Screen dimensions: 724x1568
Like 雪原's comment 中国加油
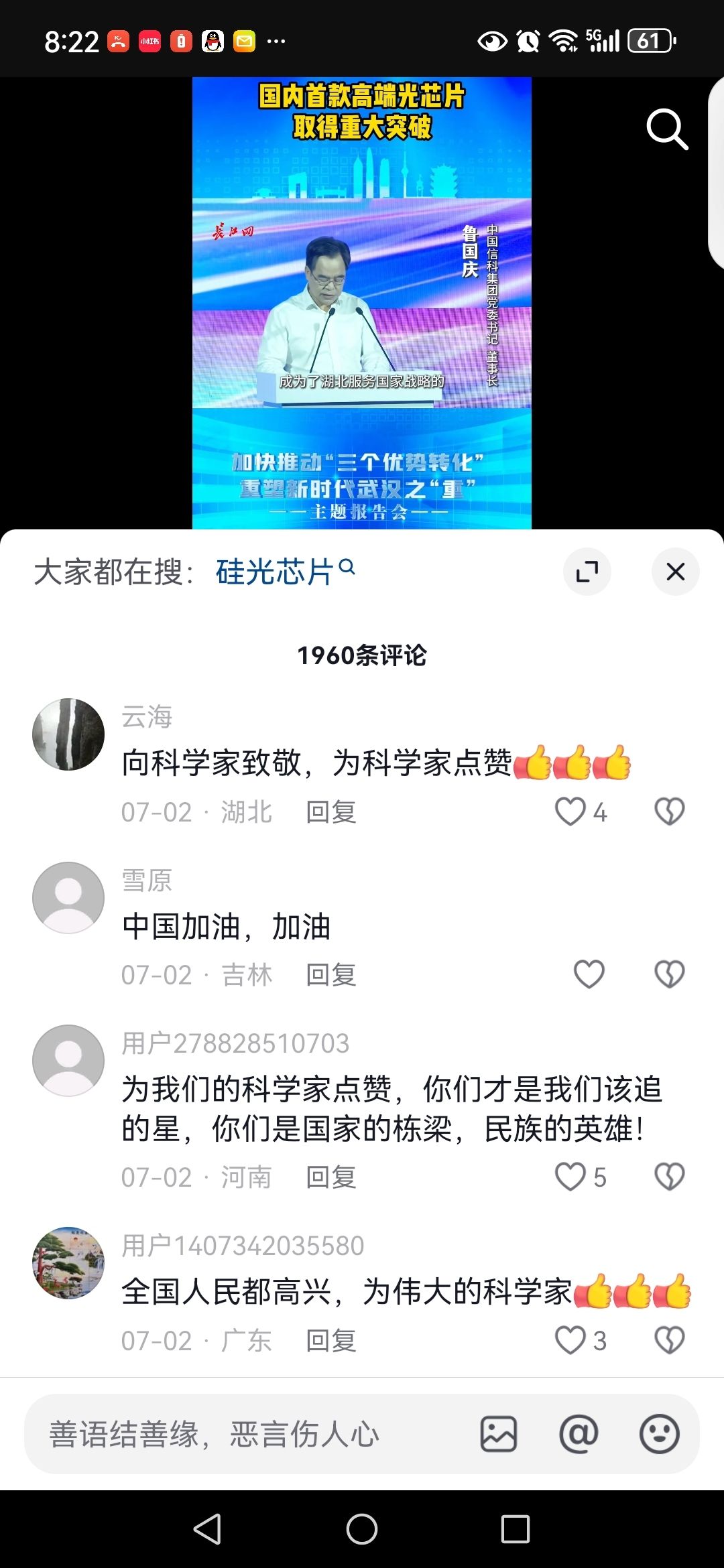[589, 974]
